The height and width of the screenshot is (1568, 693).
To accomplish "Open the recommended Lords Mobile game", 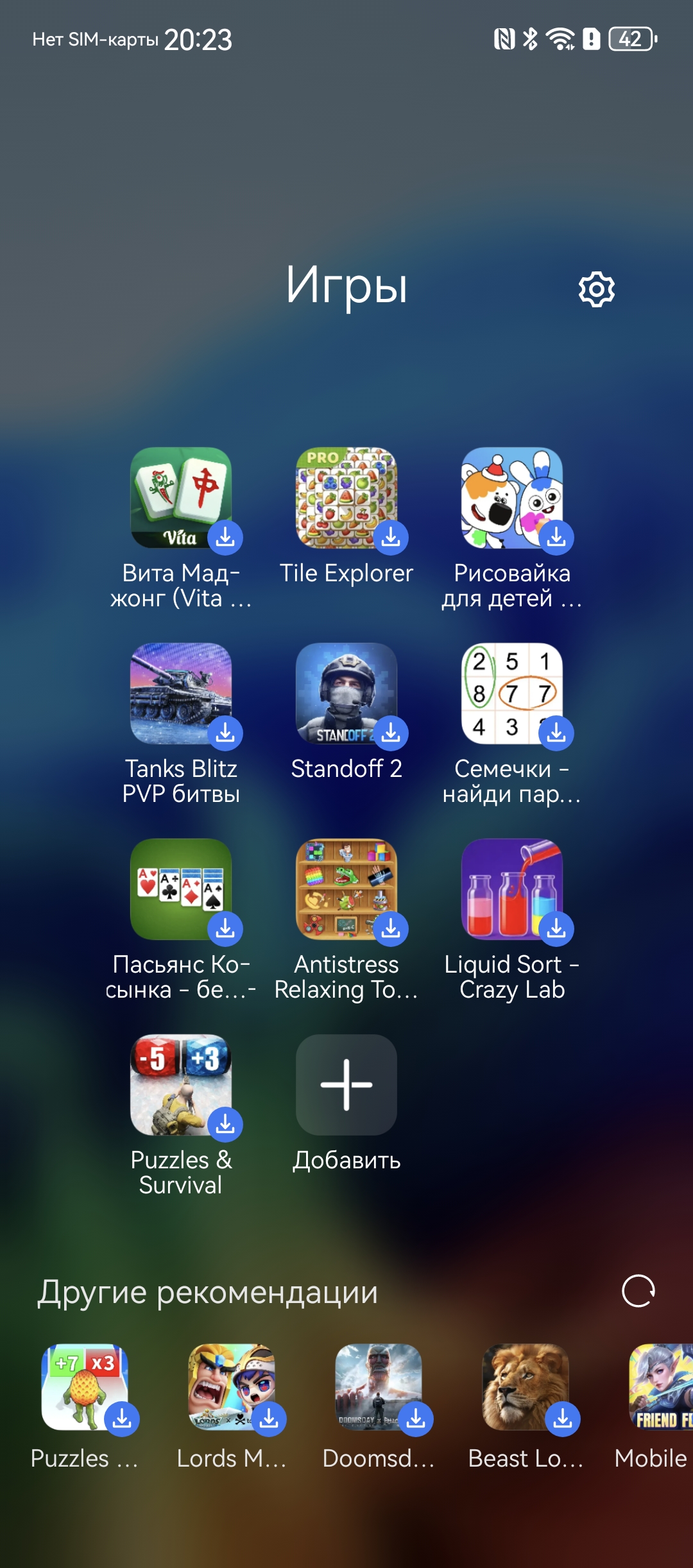I will [232, 1387].
